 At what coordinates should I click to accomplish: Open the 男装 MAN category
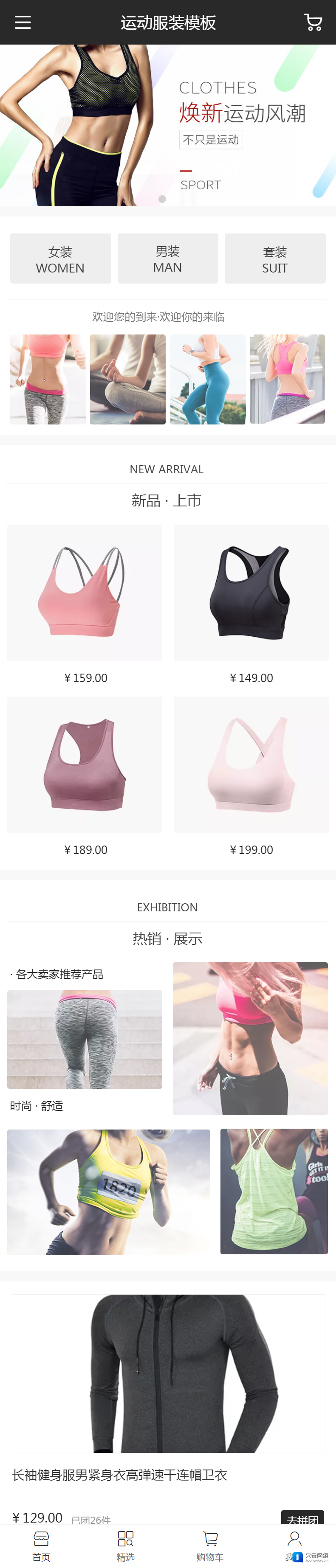pos(167,259)
